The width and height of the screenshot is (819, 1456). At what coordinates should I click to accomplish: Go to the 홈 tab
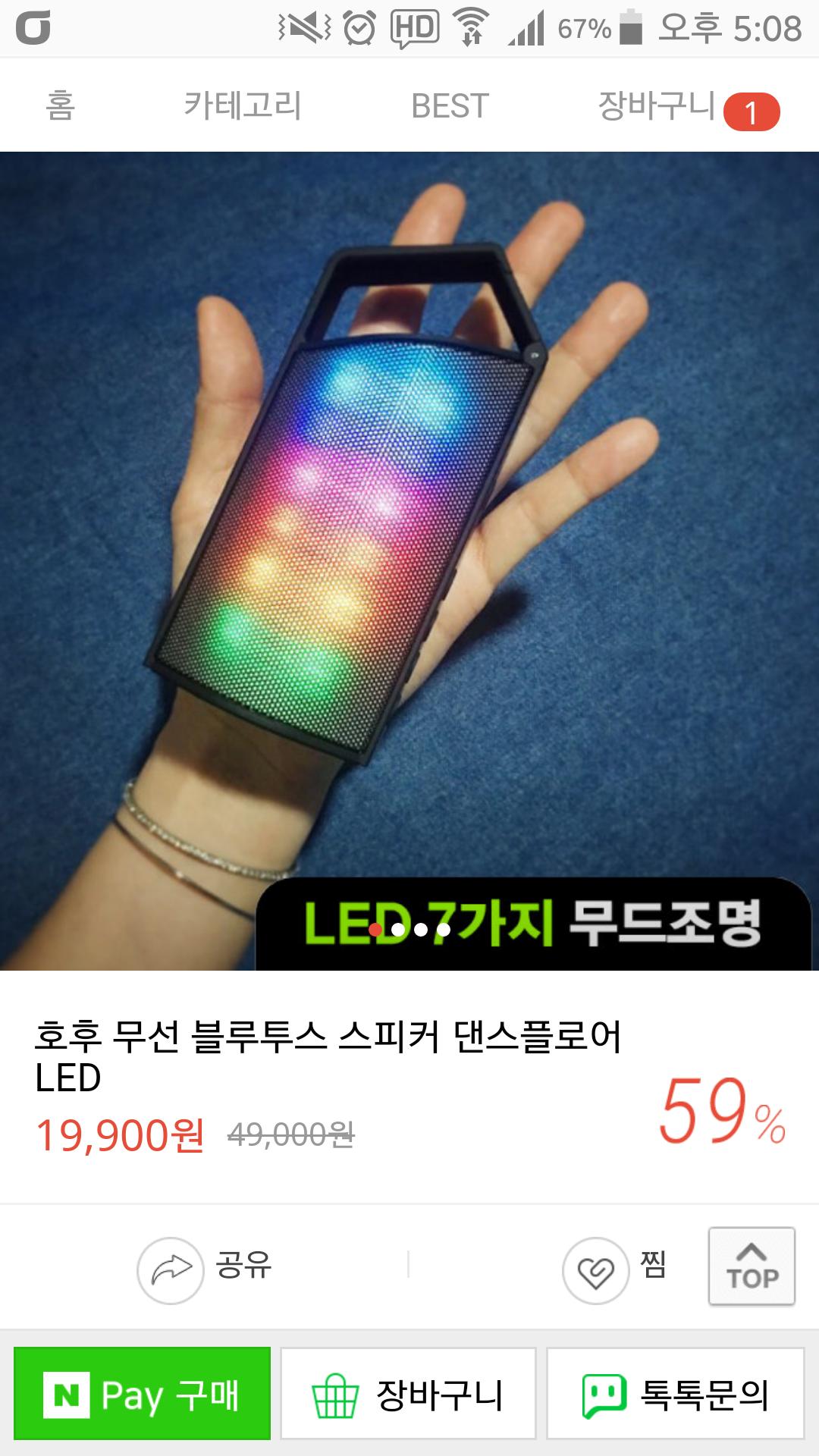coord(60,105)
